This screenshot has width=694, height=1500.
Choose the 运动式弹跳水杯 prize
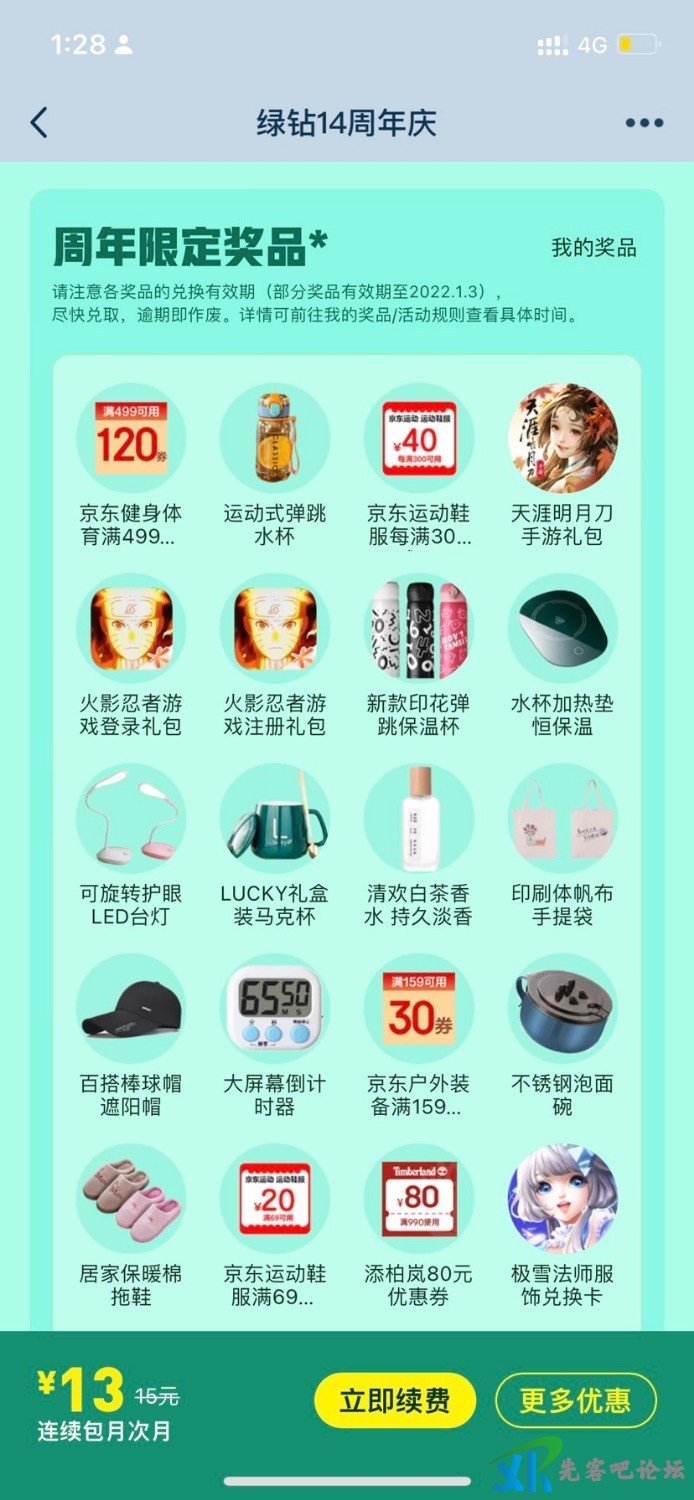(x=275, y=440)
